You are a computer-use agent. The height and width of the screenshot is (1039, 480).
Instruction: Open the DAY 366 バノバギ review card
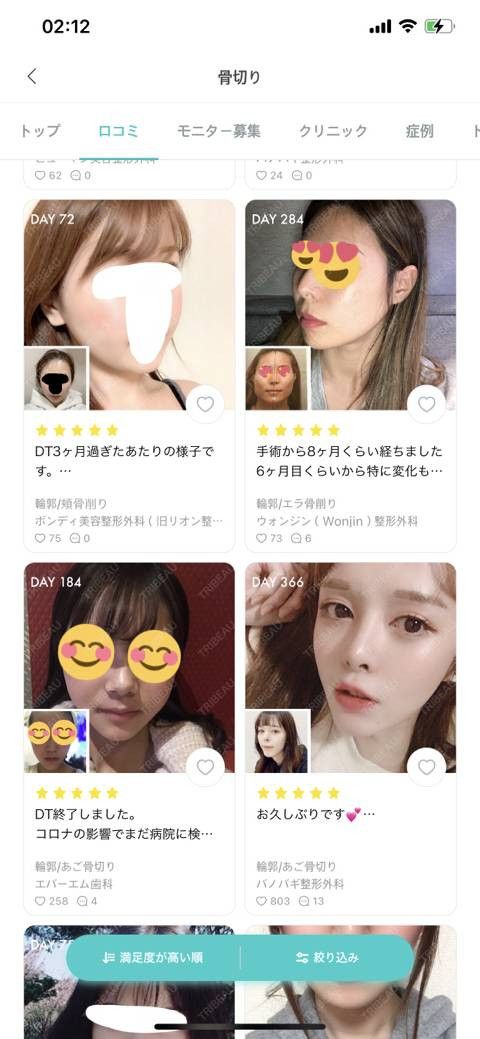click(x=351, y=739)
